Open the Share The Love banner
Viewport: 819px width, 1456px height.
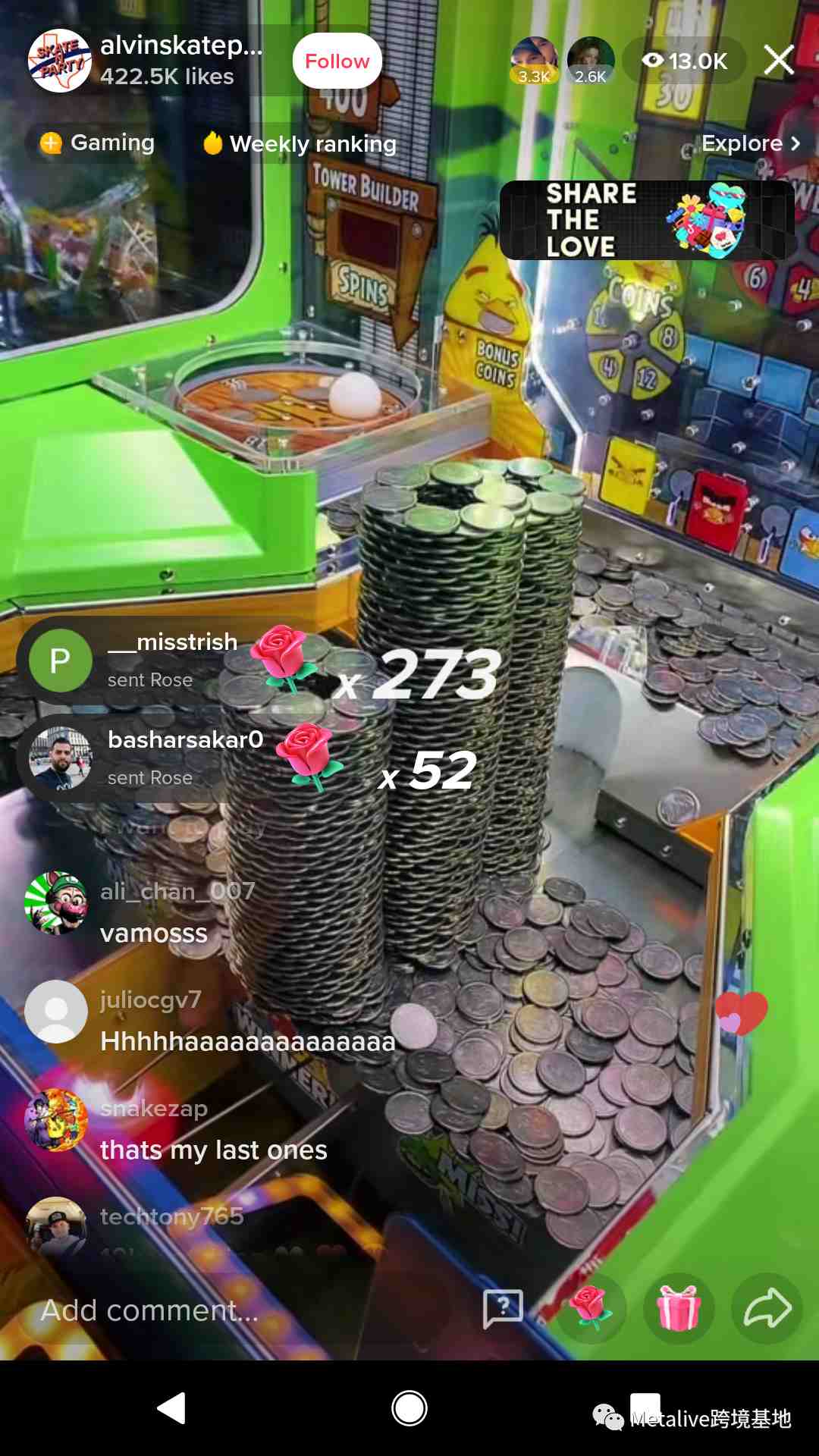pyautogui.click(x=647, y=221)
